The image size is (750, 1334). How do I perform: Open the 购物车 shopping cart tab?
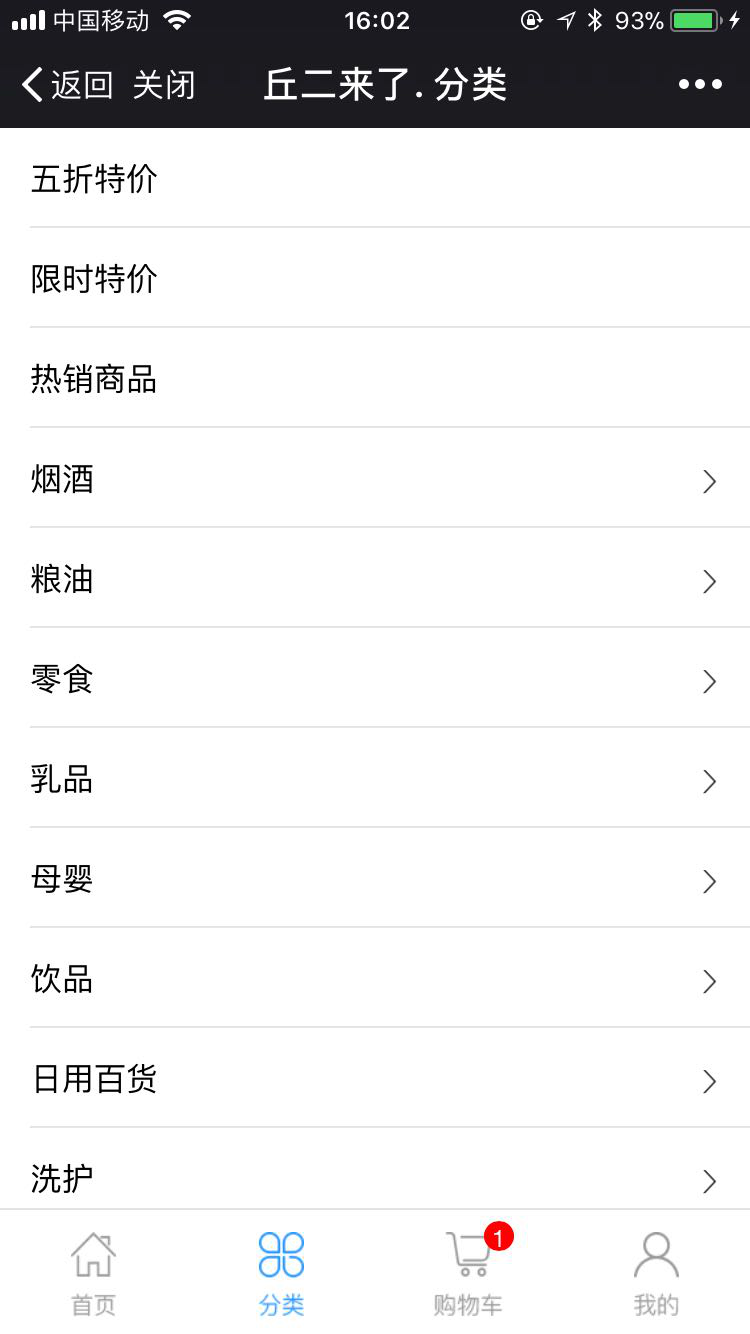point(468,1272)
